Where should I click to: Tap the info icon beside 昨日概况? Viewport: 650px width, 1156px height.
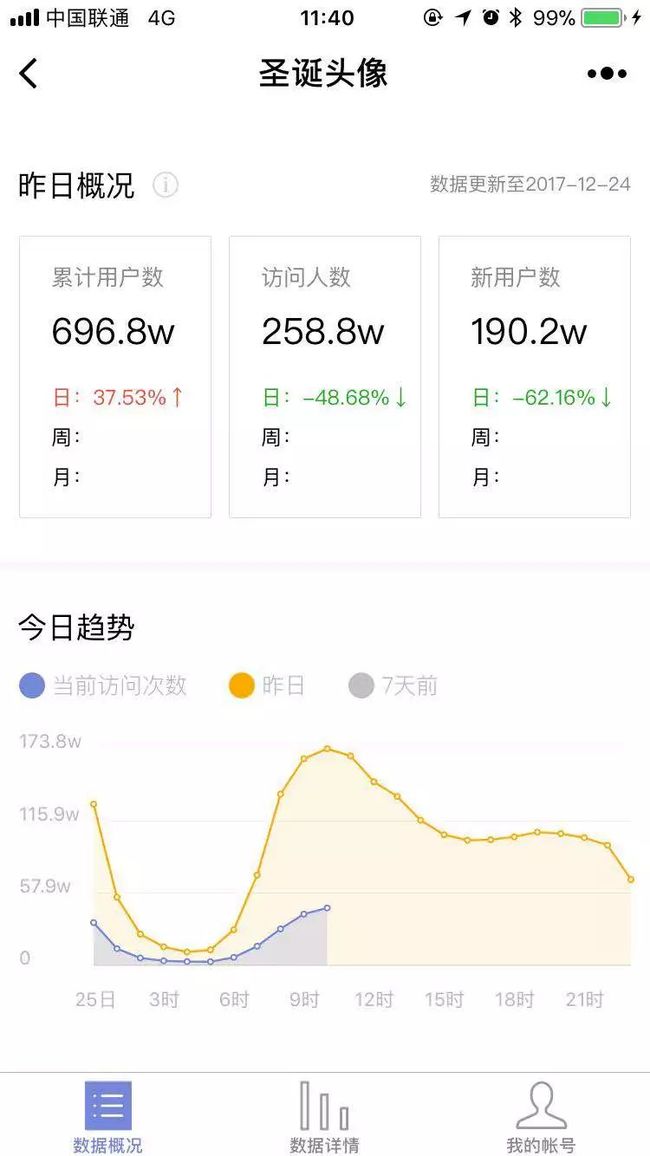click(165, 185)
